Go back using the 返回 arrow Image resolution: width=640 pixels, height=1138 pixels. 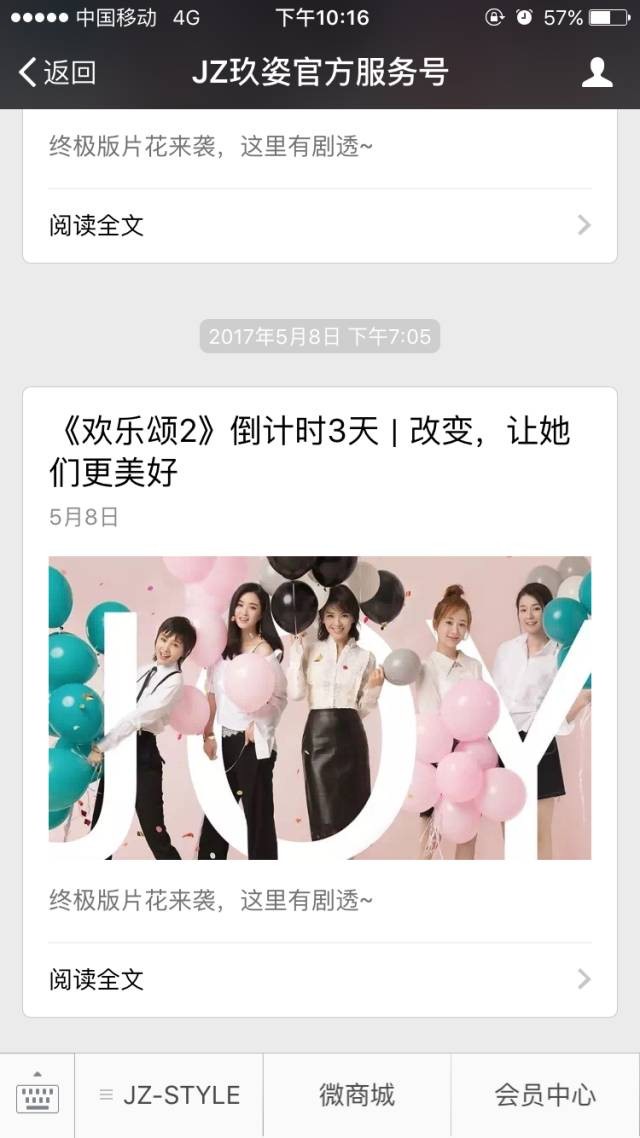click(56, 72)
